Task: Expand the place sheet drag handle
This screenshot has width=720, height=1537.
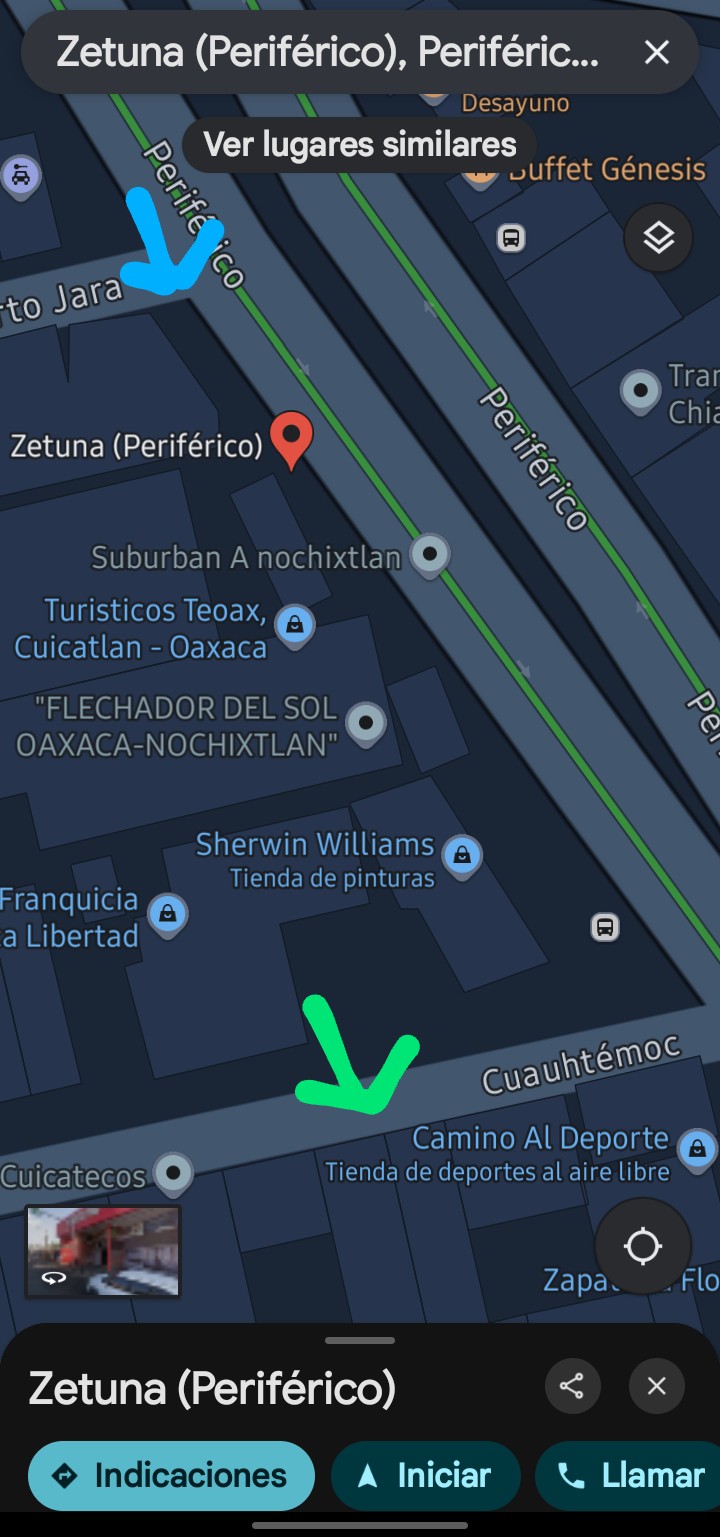Action: [360, 1340]
